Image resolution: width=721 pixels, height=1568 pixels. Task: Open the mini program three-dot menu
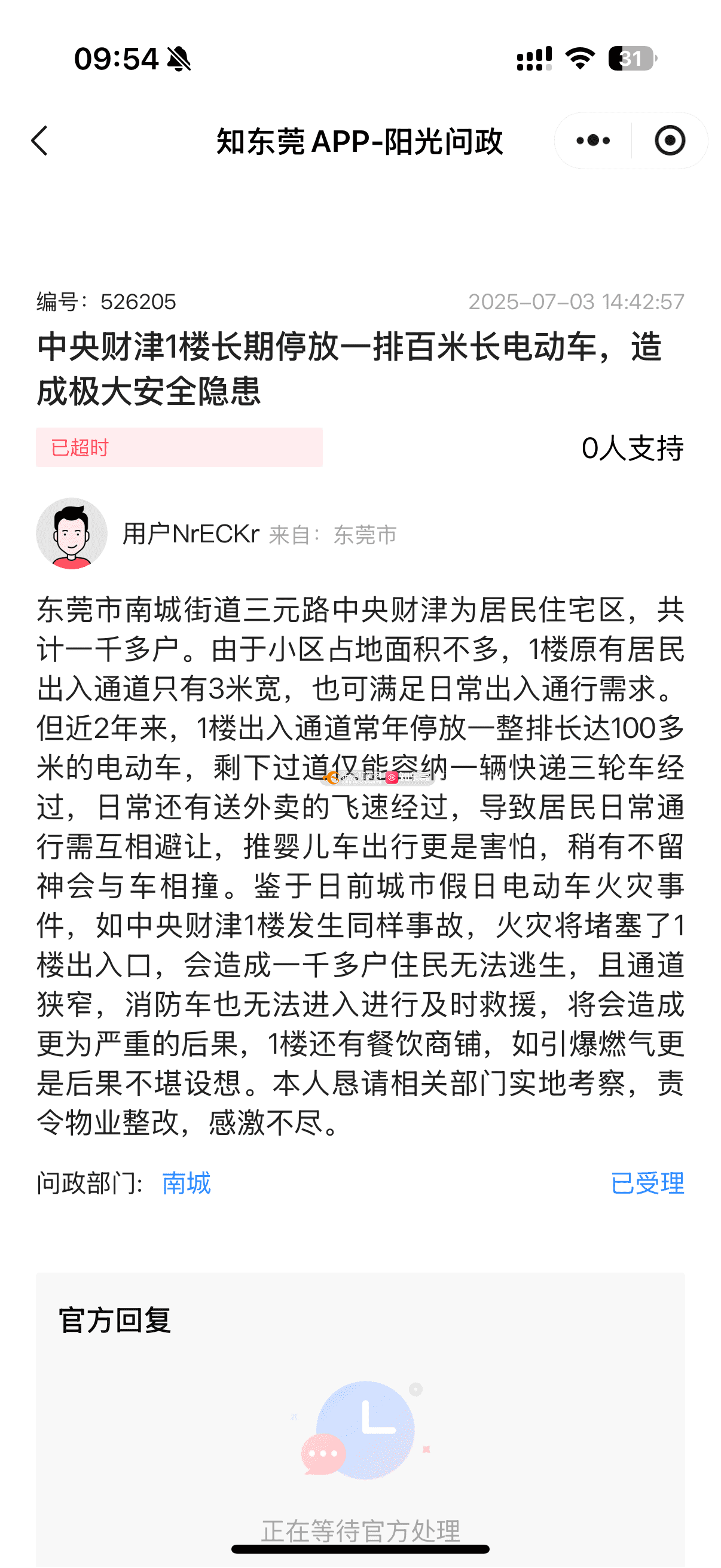click(592, 141)
